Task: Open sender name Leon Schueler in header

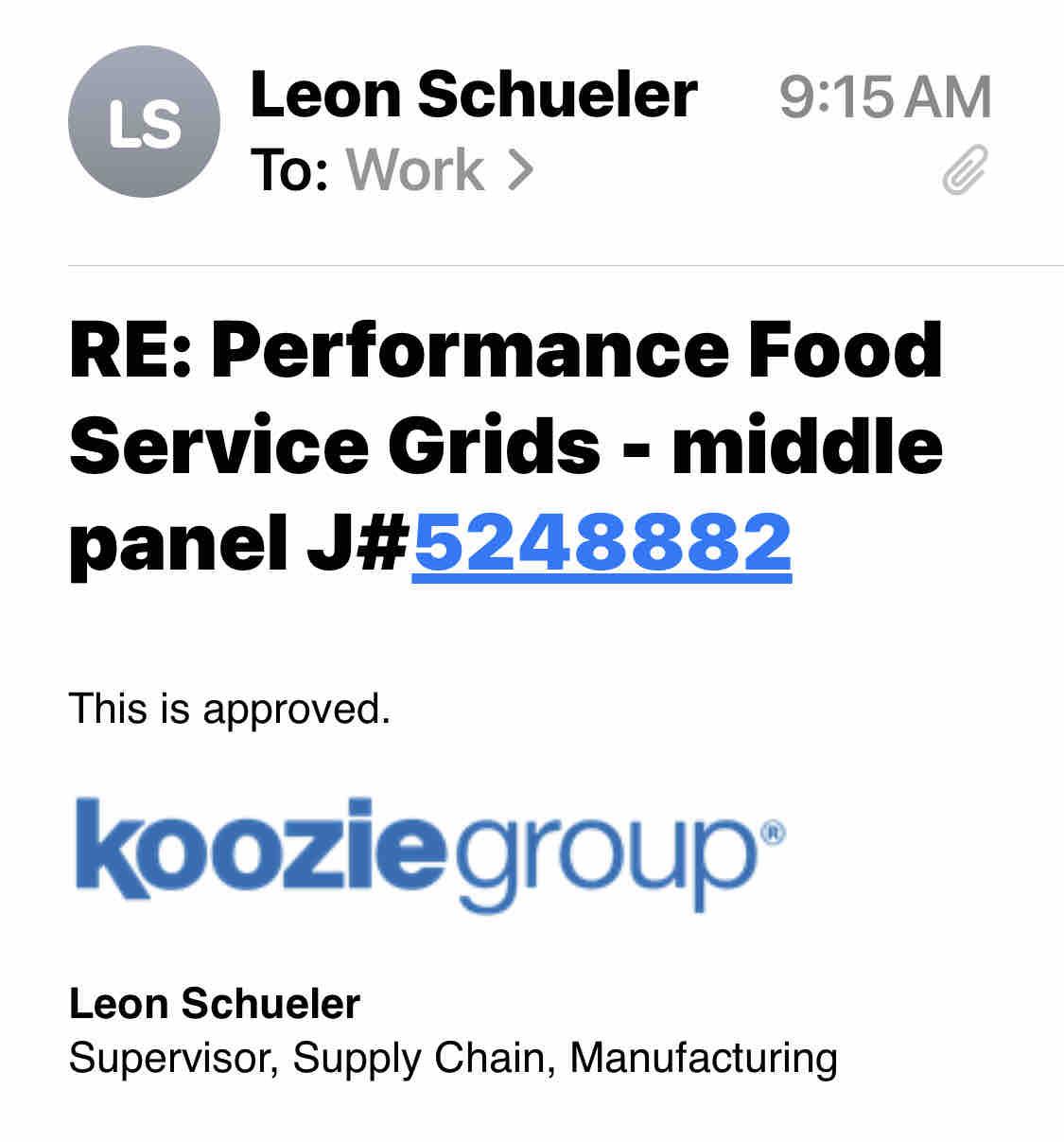Action: click(x=473, y=96)
